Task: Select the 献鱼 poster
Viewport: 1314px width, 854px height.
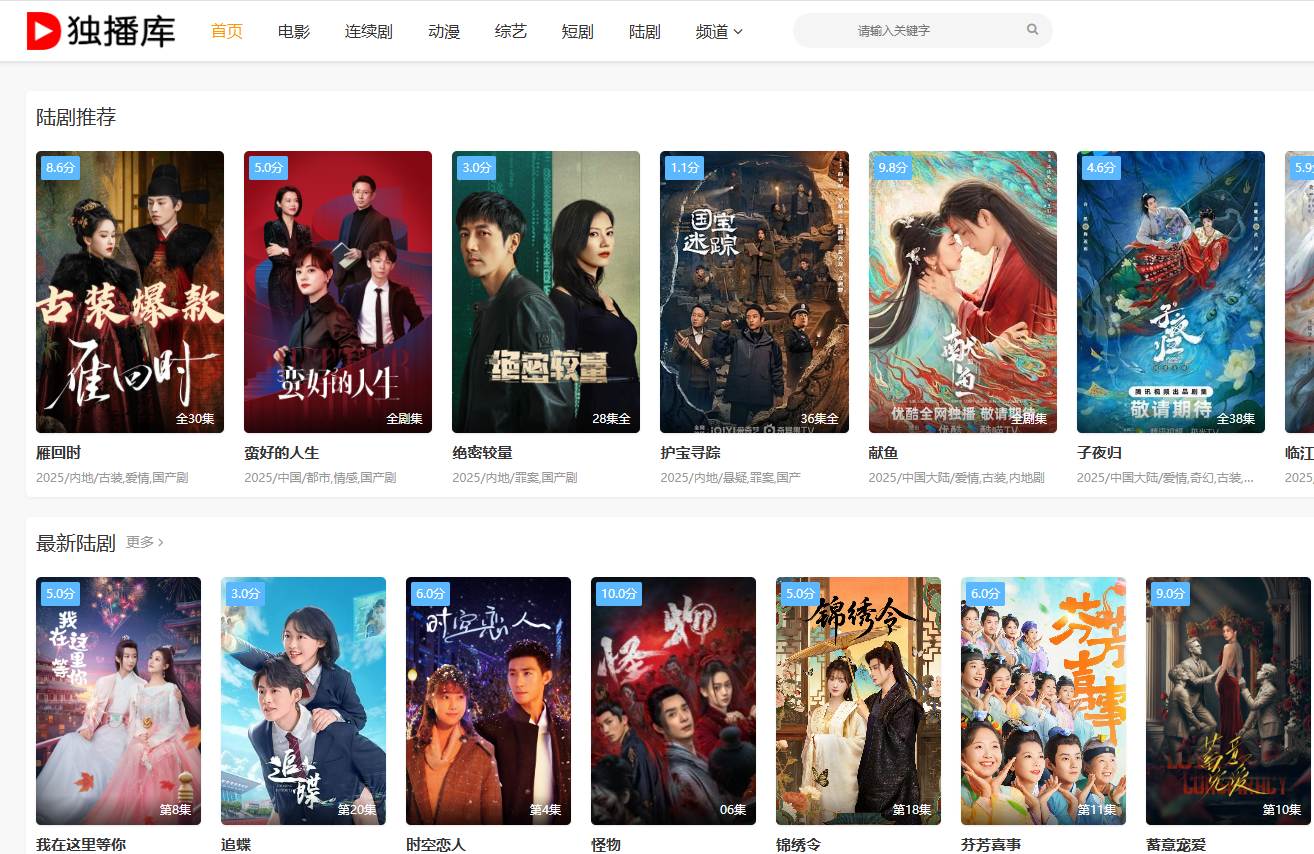Action: (x=963, y=292)
